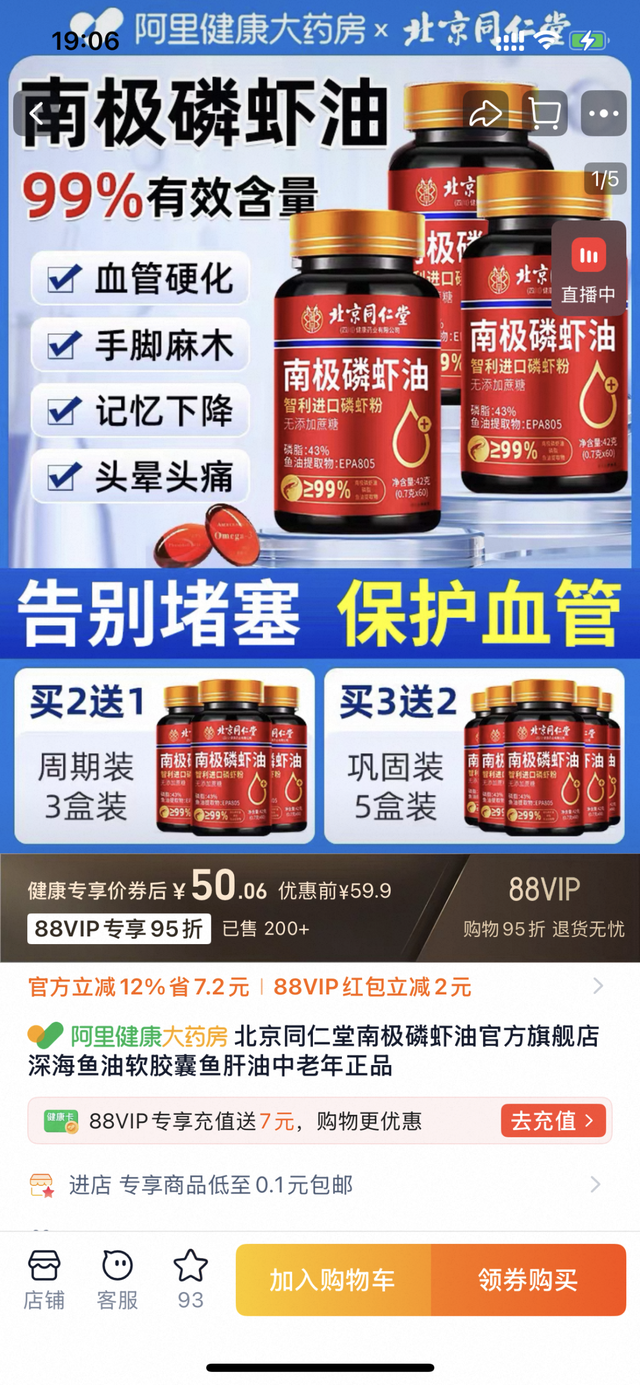Tap 领券购买 to buy with coupon

(526, 1280)
